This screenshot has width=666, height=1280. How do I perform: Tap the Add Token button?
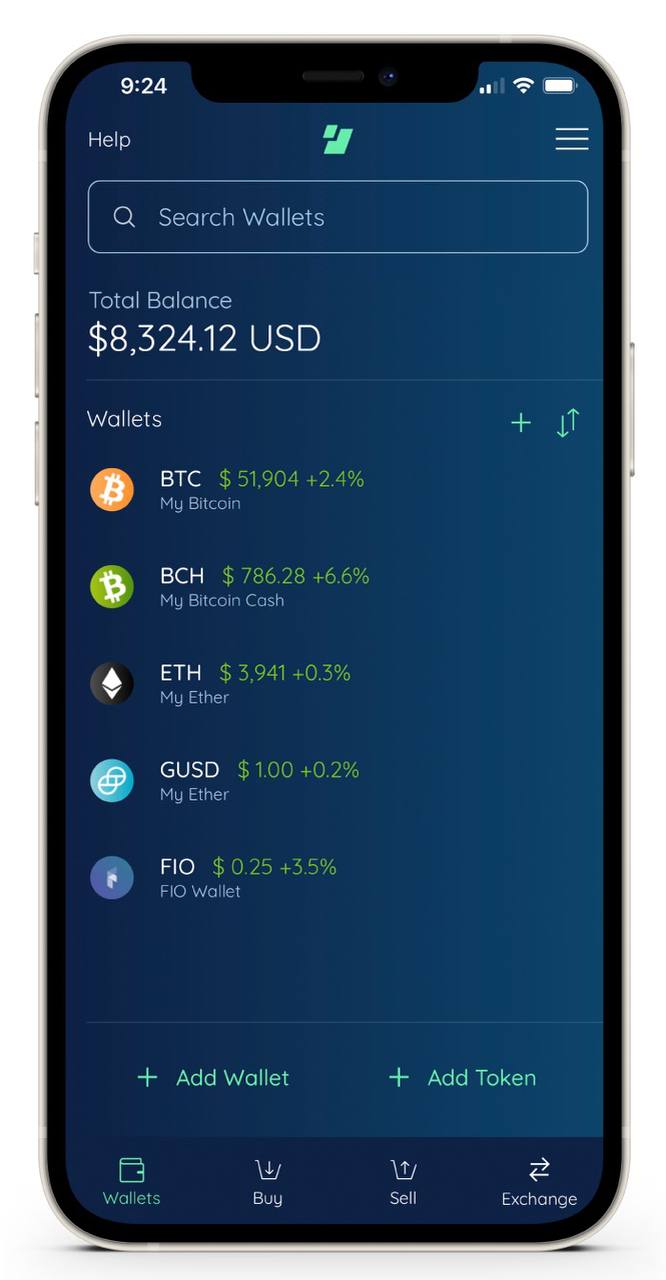tap(462, 1077)
